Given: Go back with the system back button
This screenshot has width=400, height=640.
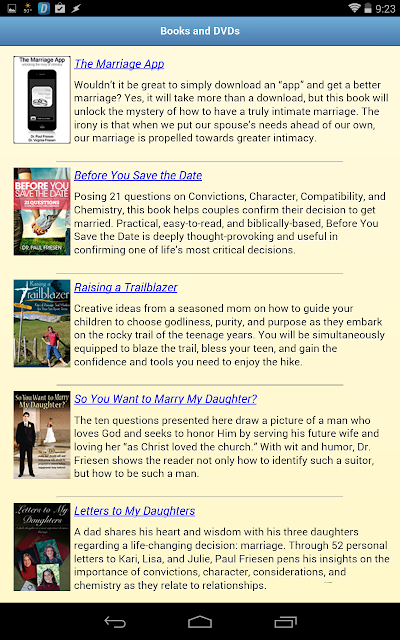Looking at the screenshot, I should click(x=115, y=622).
